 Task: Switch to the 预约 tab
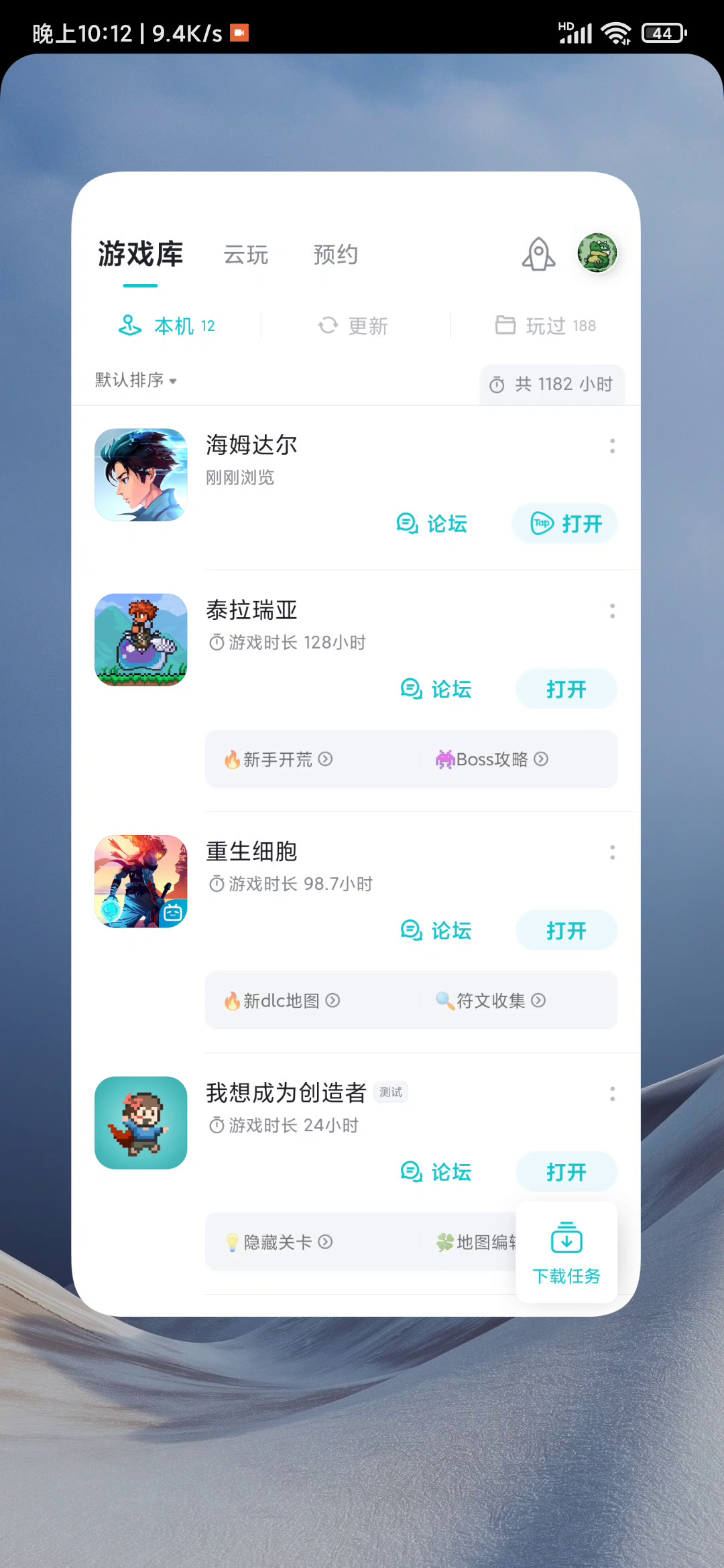point(335,255)
